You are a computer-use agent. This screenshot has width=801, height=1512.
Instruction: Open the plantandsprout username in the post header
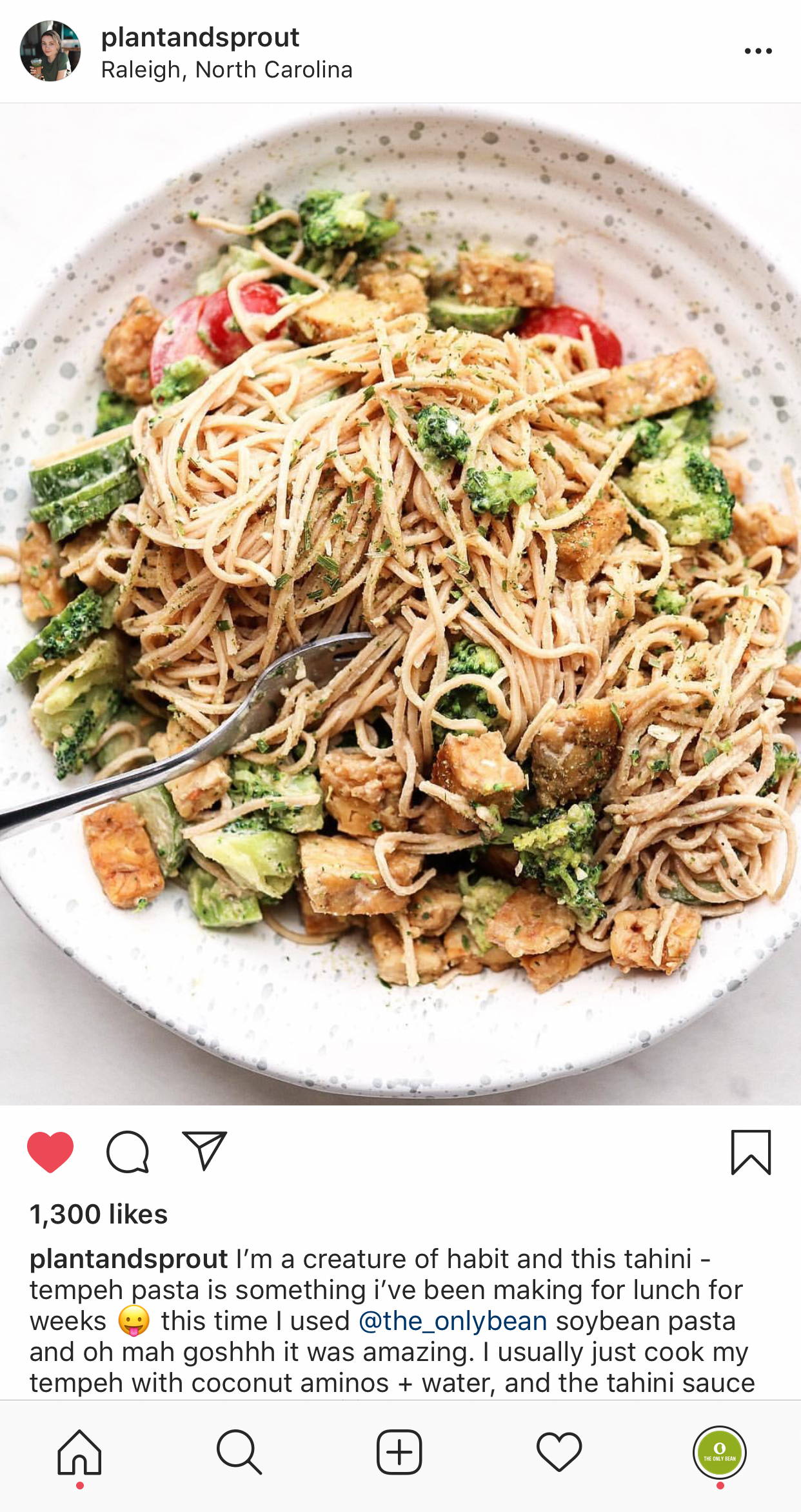[200, 37]
